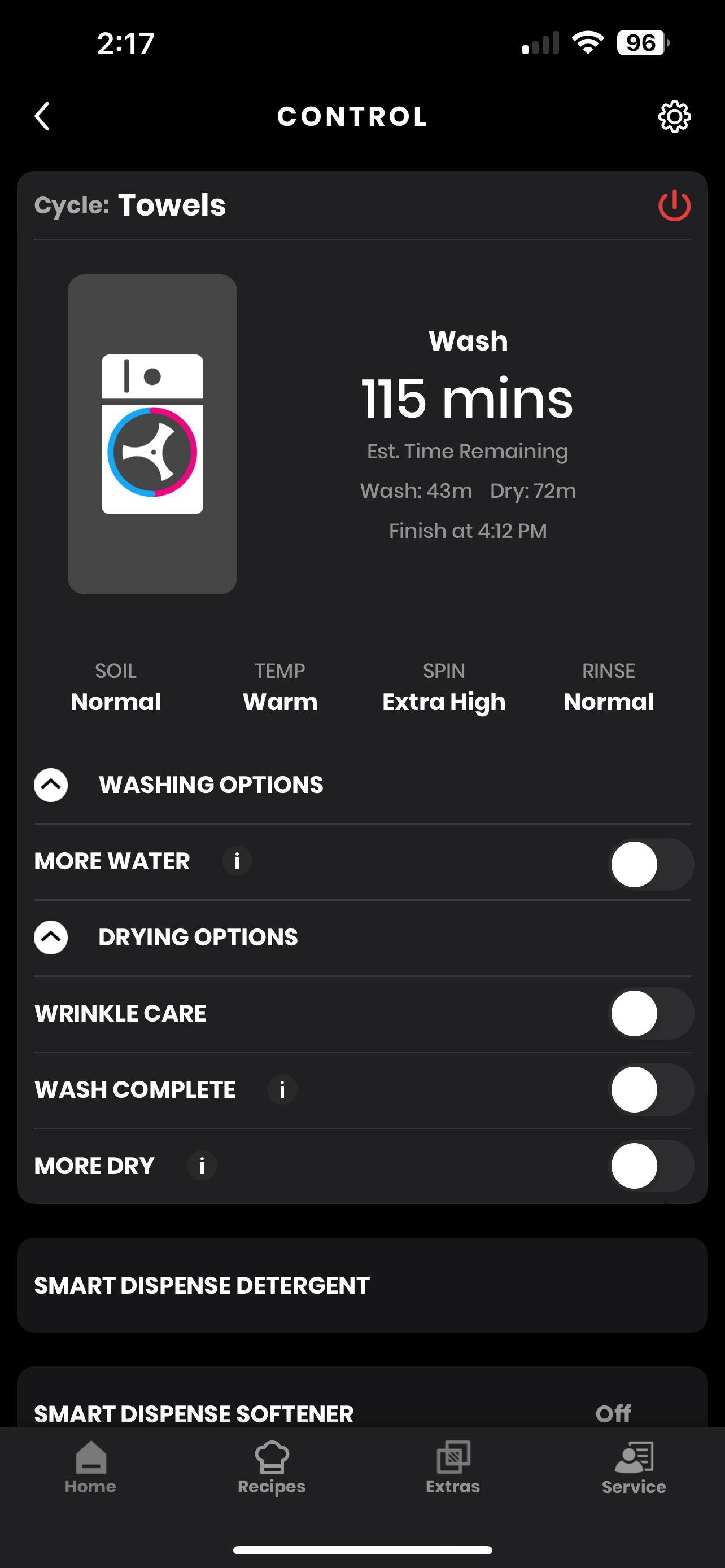Go back using the back arrow
This screenshot has height=1568, width=725.
[42, 116]
